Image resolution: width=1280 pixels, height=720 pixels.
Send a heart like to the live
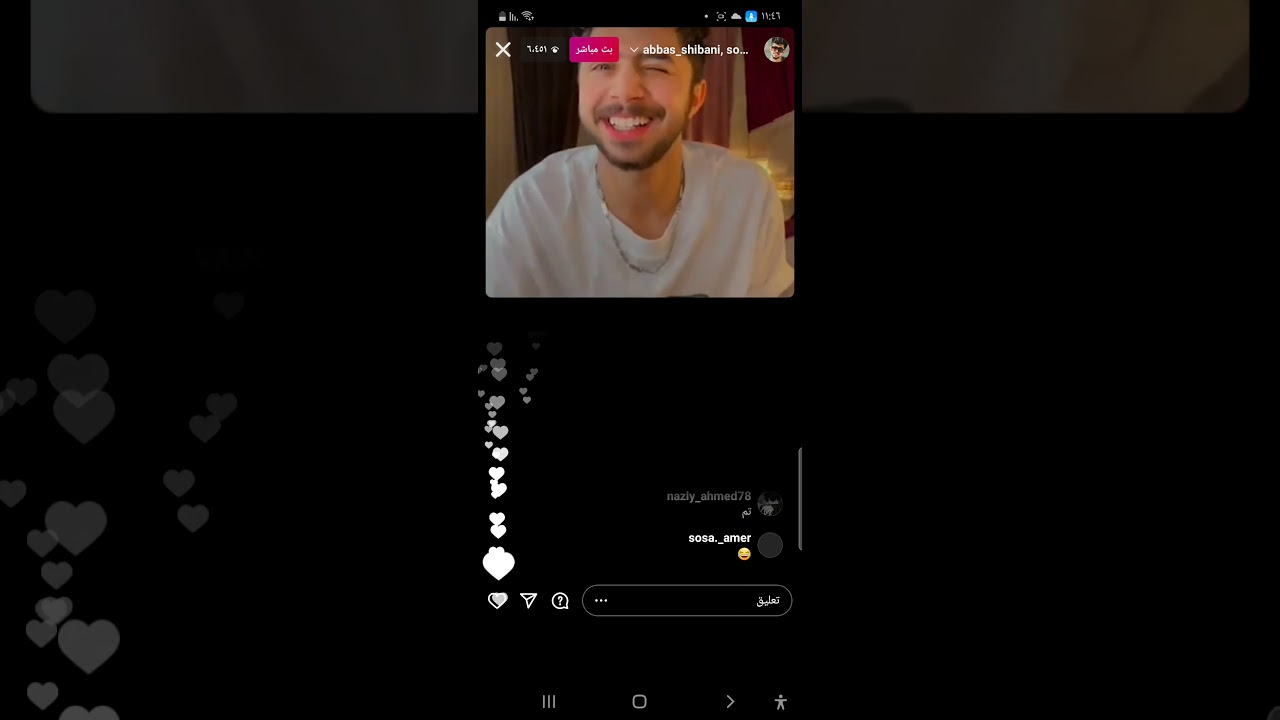pos(498,601)
